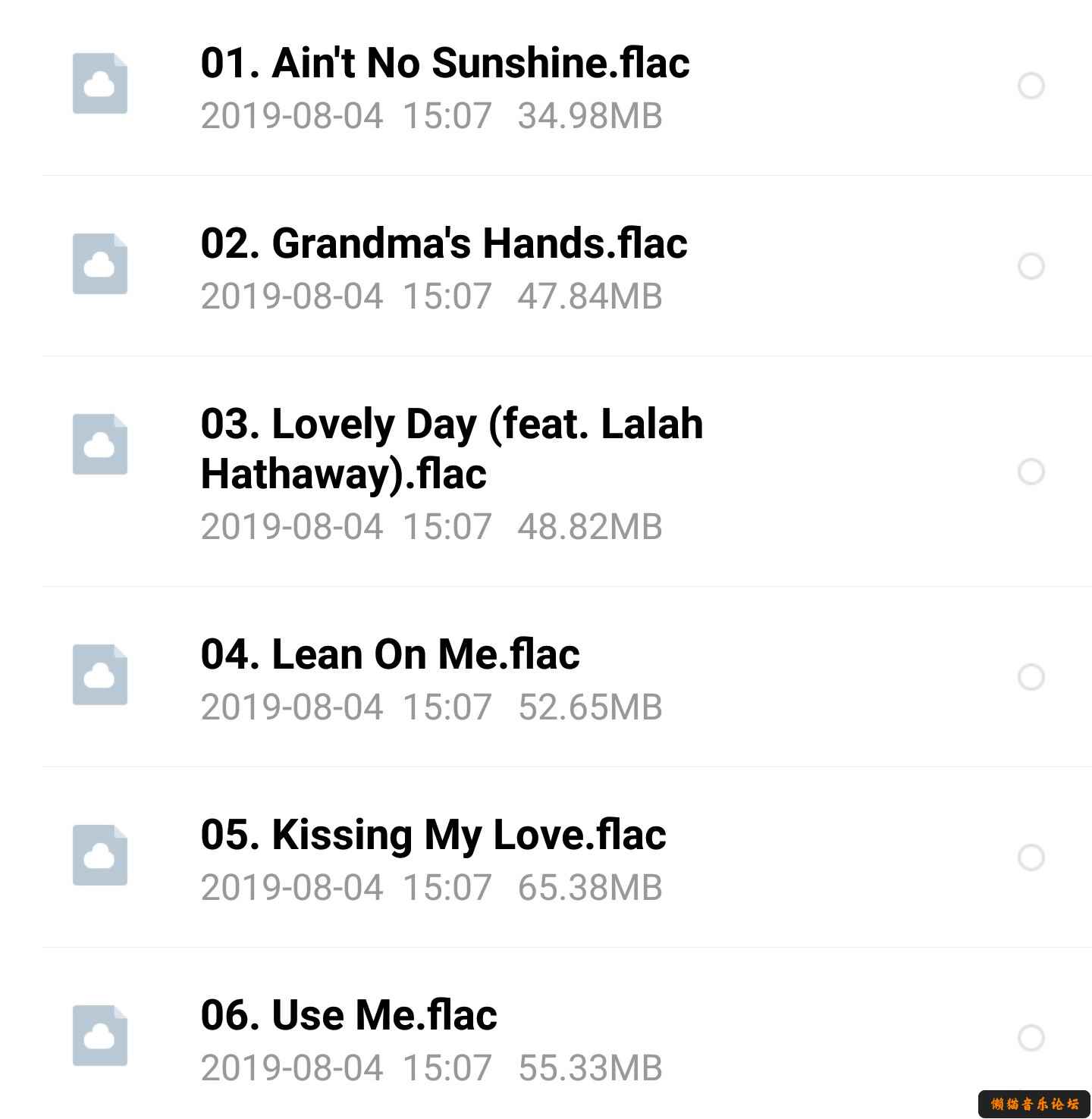Open file 04. Lean On Me.flac
This screenshot has width=1092, height=1119.
click(390, 654)
